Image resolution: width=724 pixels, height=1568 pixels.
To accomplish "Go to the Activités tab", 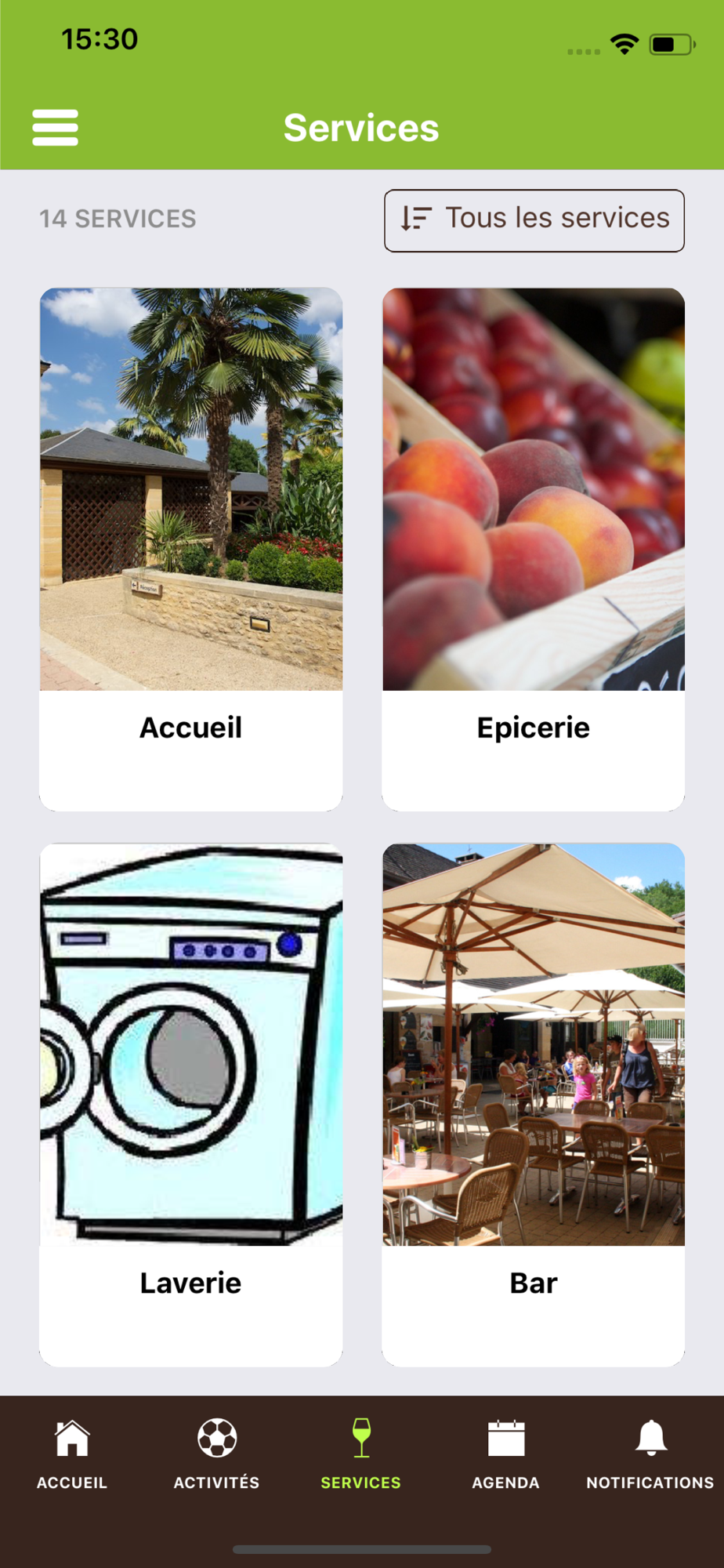I will (x=216, y=1454).
